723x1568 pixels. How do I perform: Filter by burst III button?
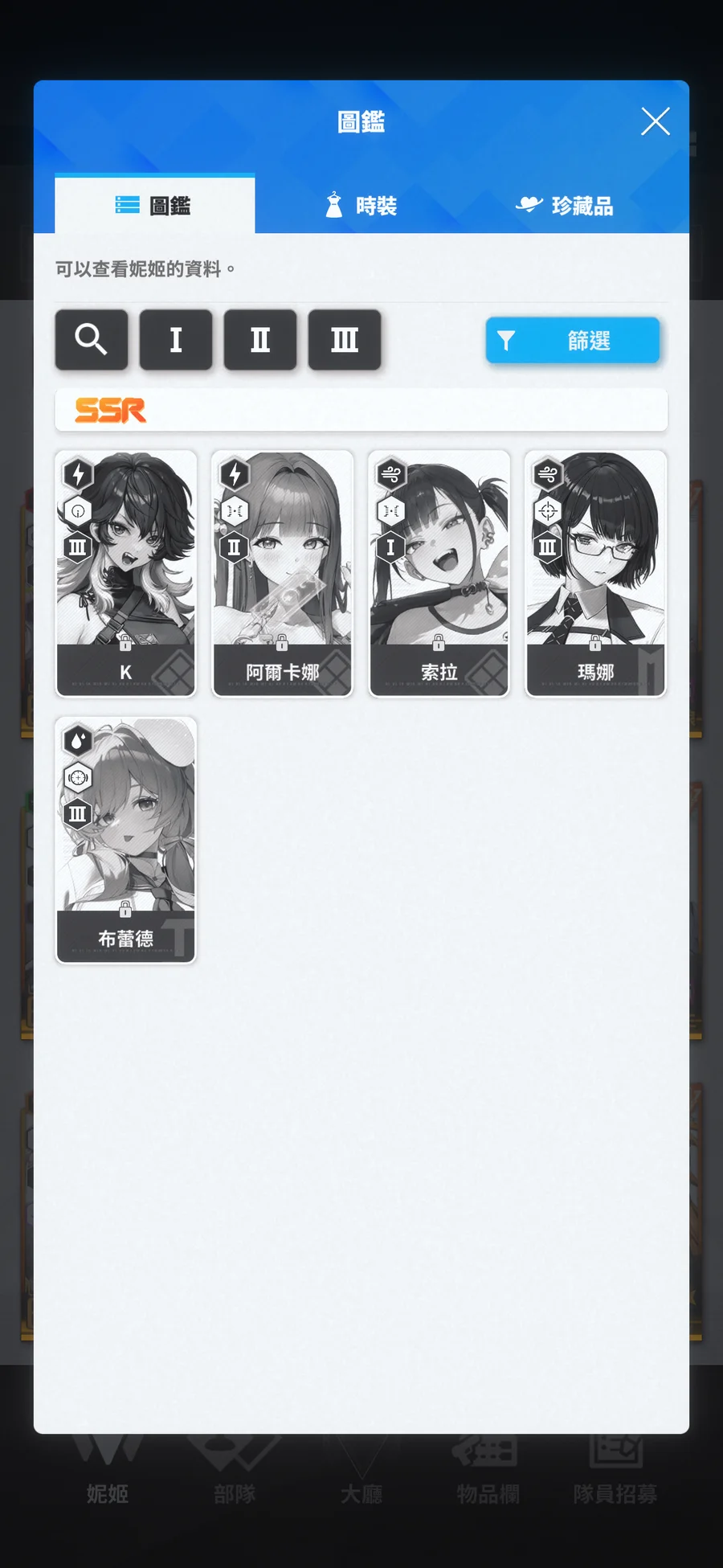click(x=345, y=340)
